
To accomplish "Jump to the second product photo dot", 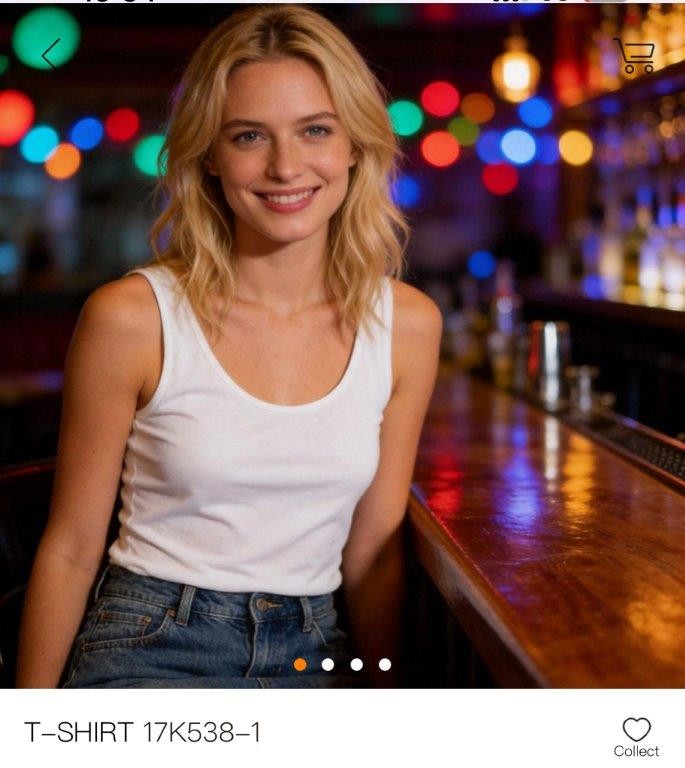I will click(x=328, y=664).
